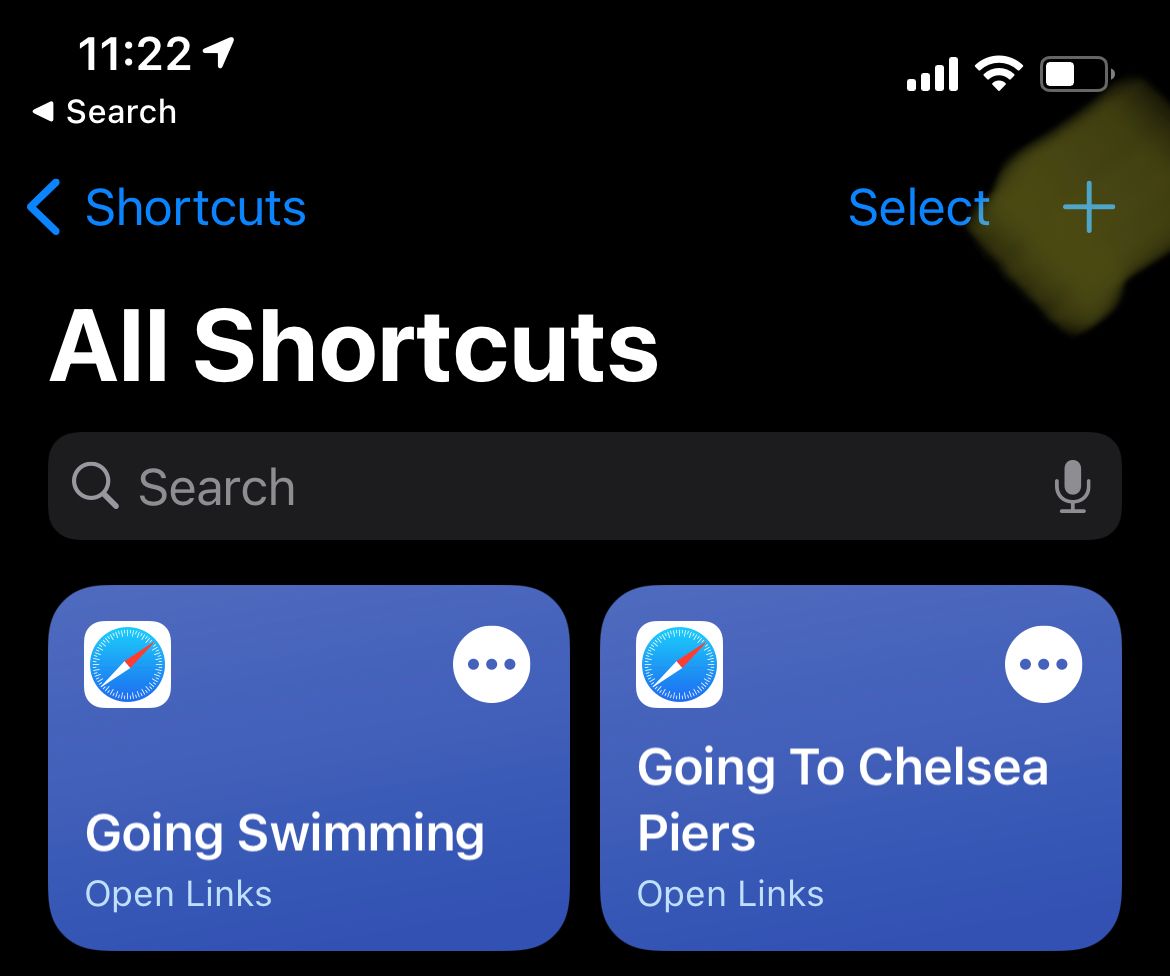Add a new shortcut with plus icon
The width and height of the screenshot is (1170, 976).
pos(1088,208)
